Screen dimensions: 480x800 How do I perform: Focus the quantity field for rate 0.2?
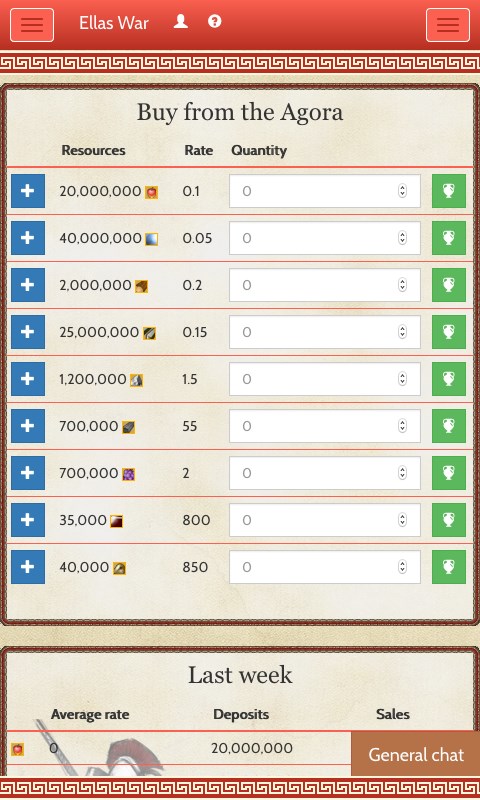click(x=325, y=285)
